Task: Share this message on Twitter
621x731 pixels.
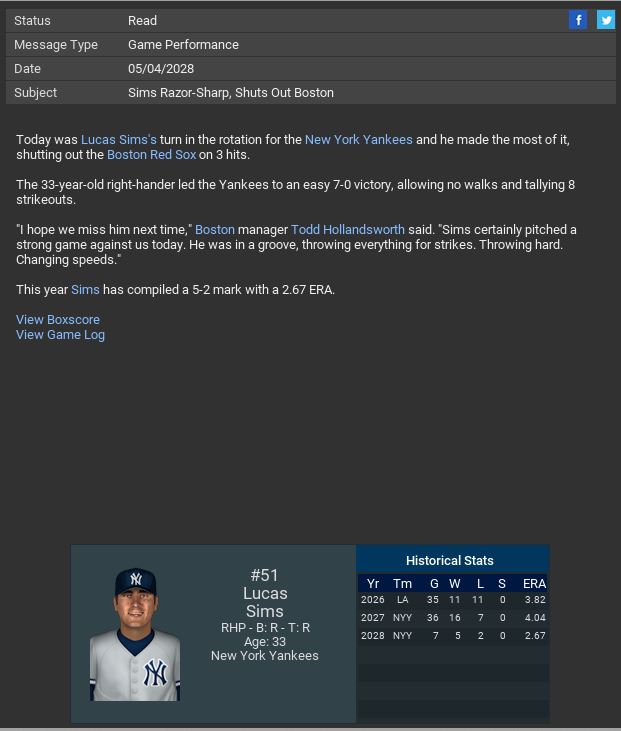Action: 606,20
